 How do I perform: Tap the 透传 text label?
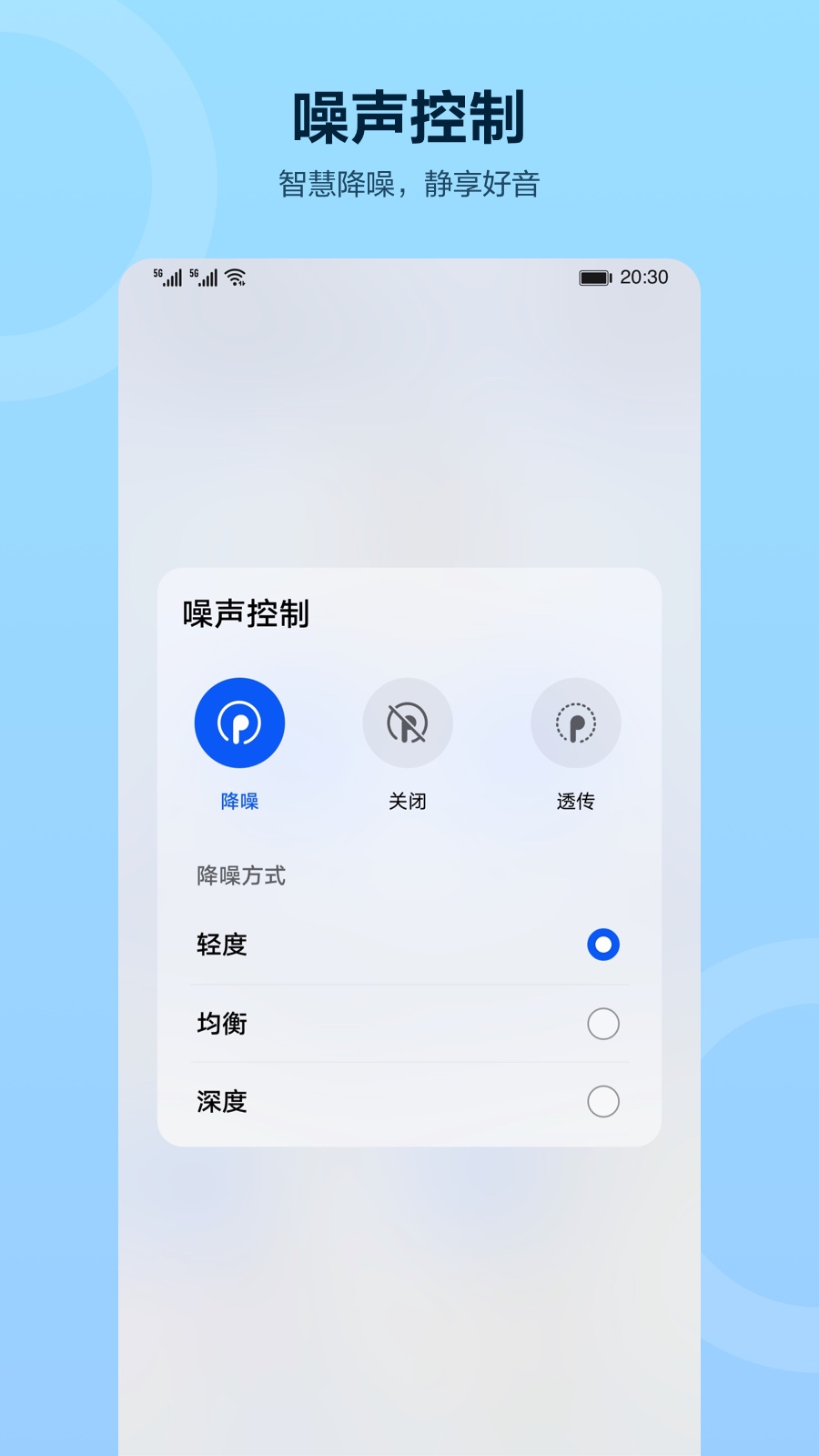[576, 802]
